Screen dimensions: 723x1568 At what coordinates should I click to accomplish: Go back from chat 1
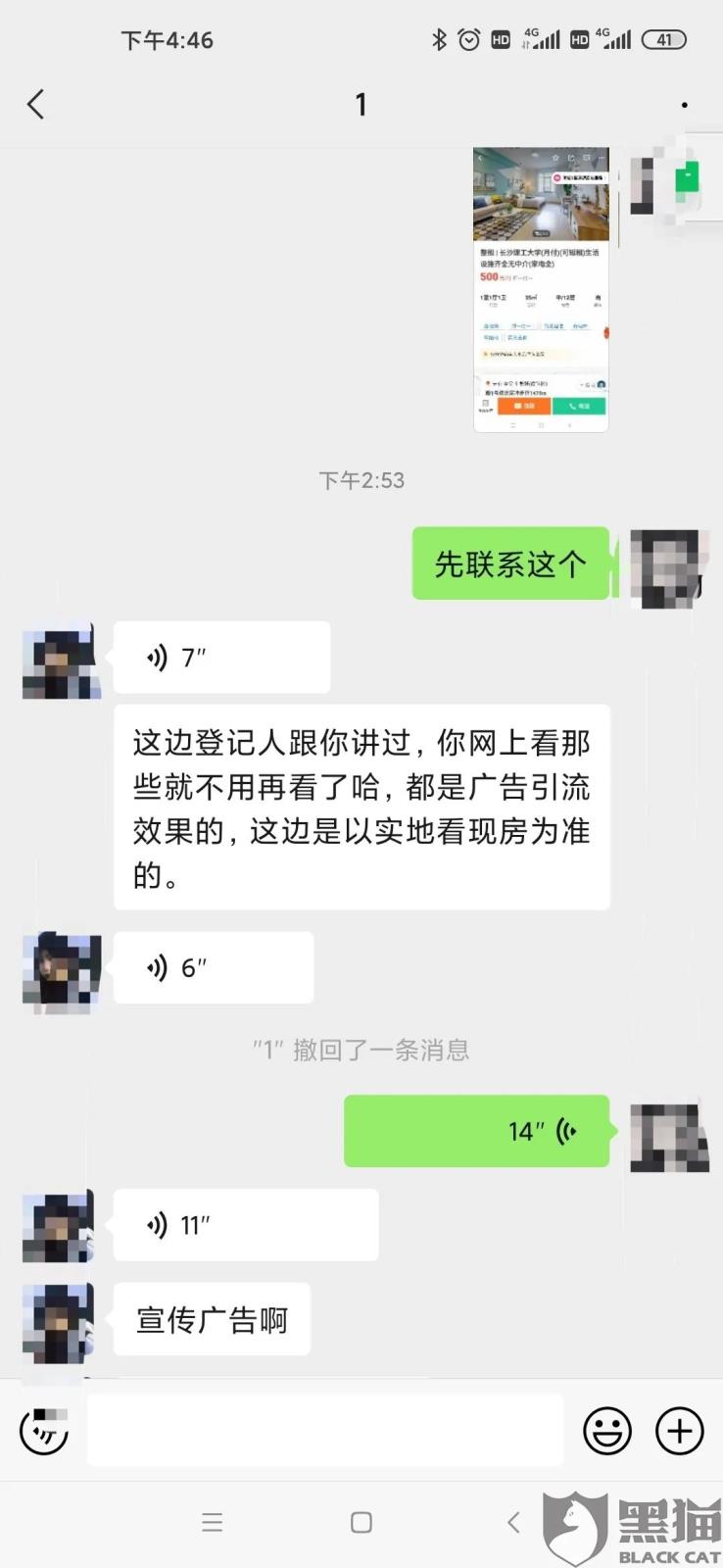click(x=36, y=104)
